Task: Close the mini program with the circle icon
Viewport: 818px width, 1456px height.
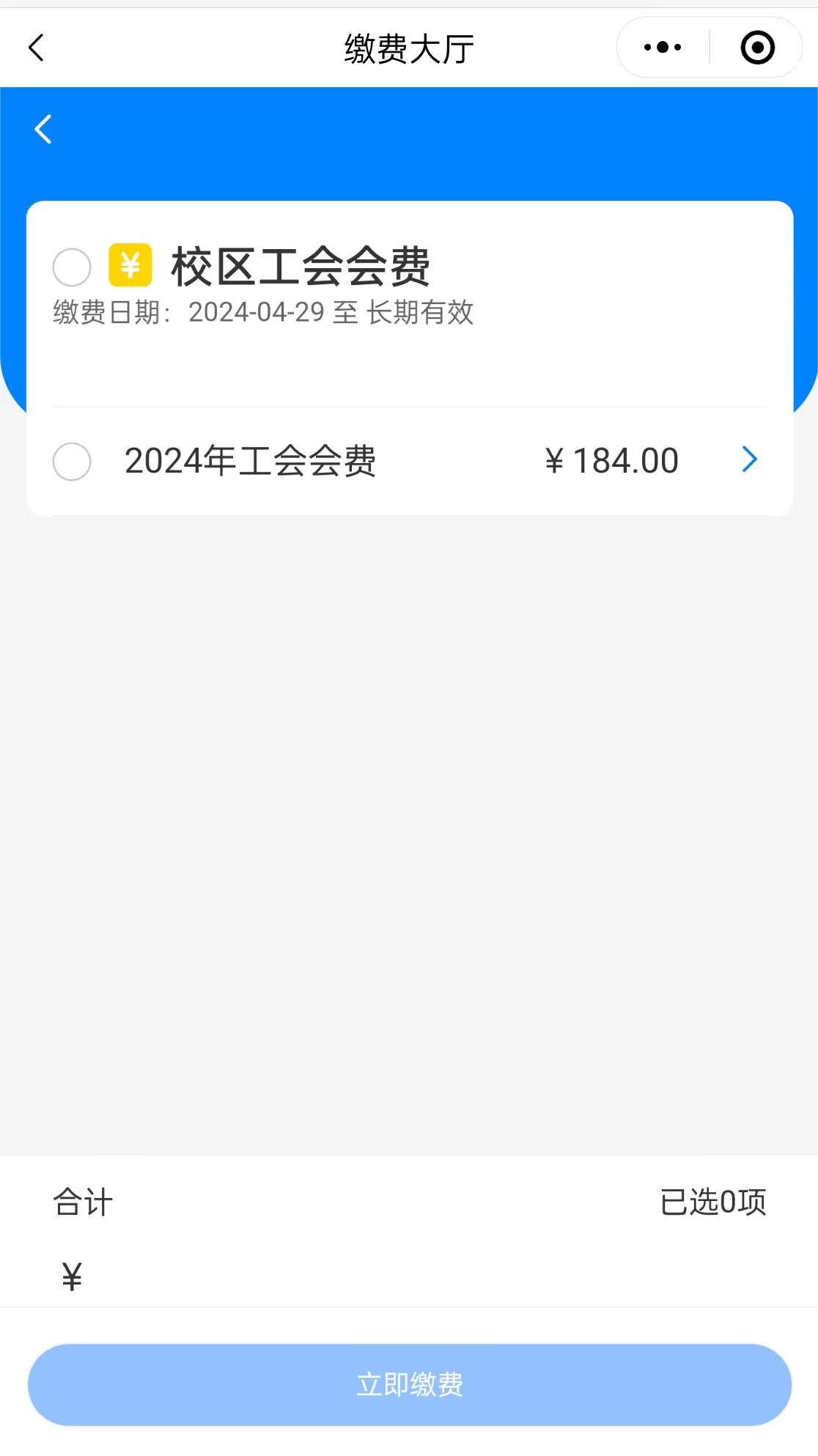Action: click(x=757, y=48)
